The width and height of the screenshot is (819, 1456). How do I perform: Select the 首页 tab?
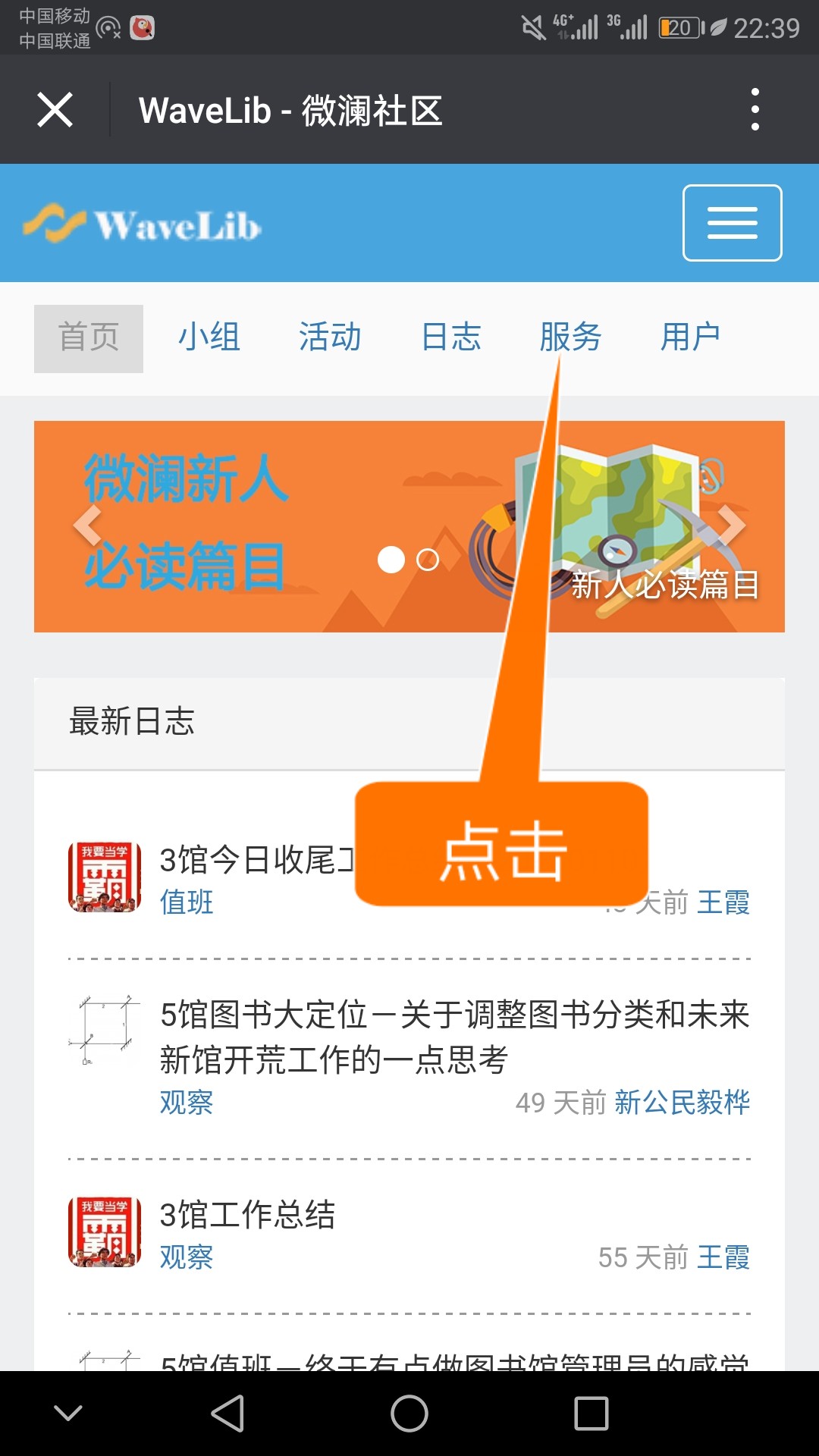pyautogui.click(x=89, y=338)
